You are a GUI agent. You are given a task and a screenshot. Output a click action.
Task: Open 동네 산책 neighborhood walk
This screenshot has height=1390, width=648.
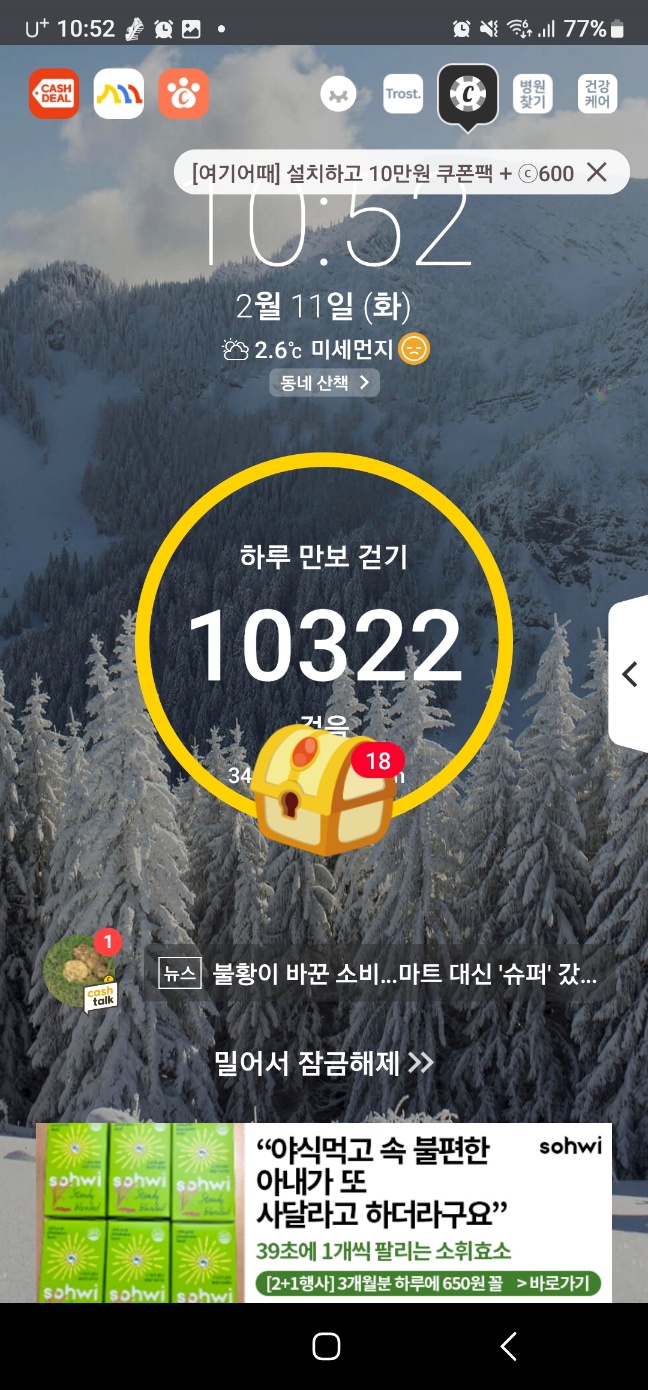(325, 382)
